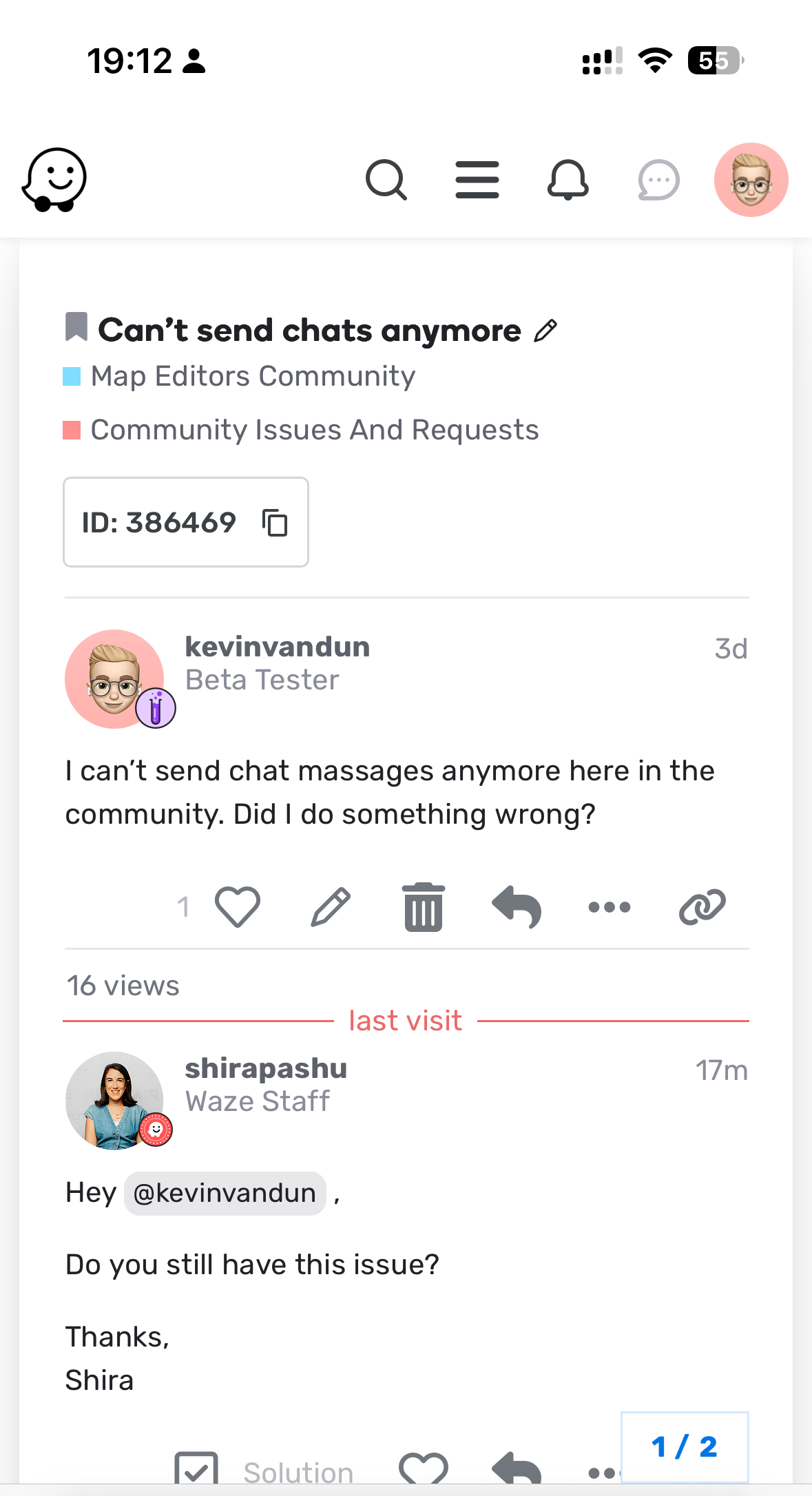The height and width of the screenshot is (1496, 812).
Task: Delete kevinvandun's post with the trash icon
Action: point(424,906)
